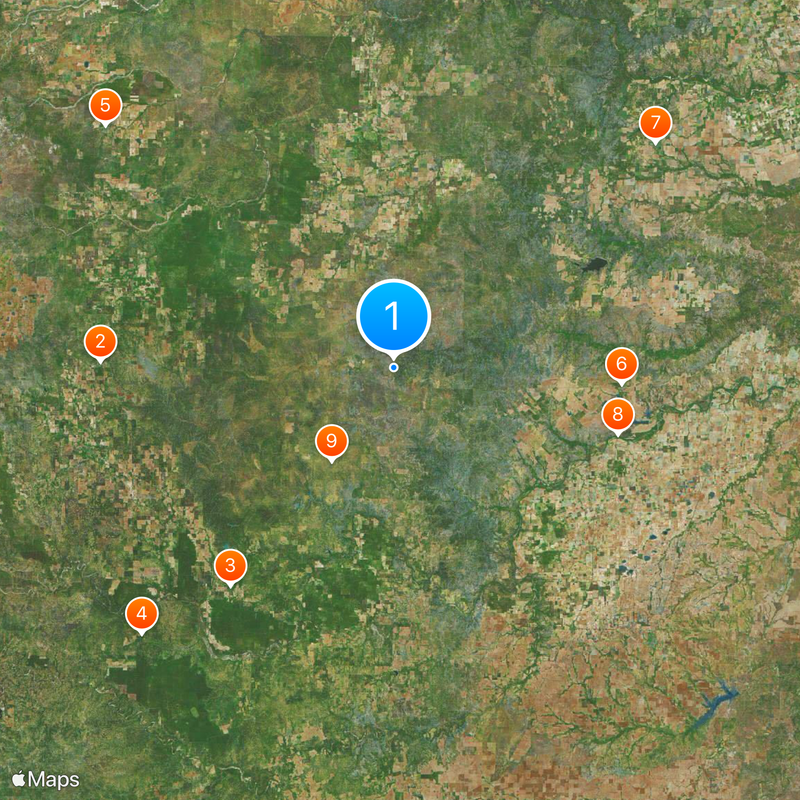Image resolution: width=800 pixels, height=800 pixels.
Task: Select the blue pin numbered 1
Action: (x=393, y=316)
